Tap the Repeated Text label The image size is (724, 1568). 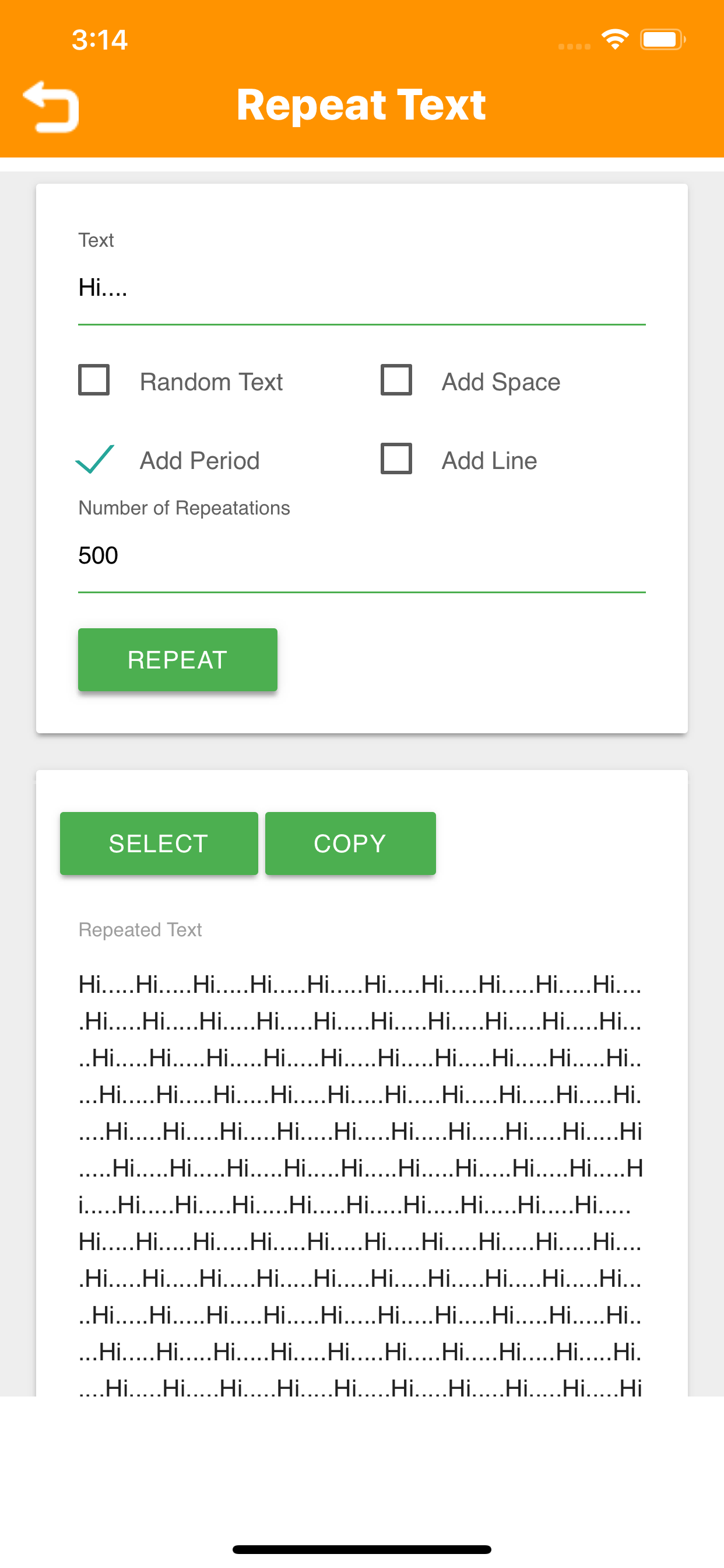click(x=139, y=929)
